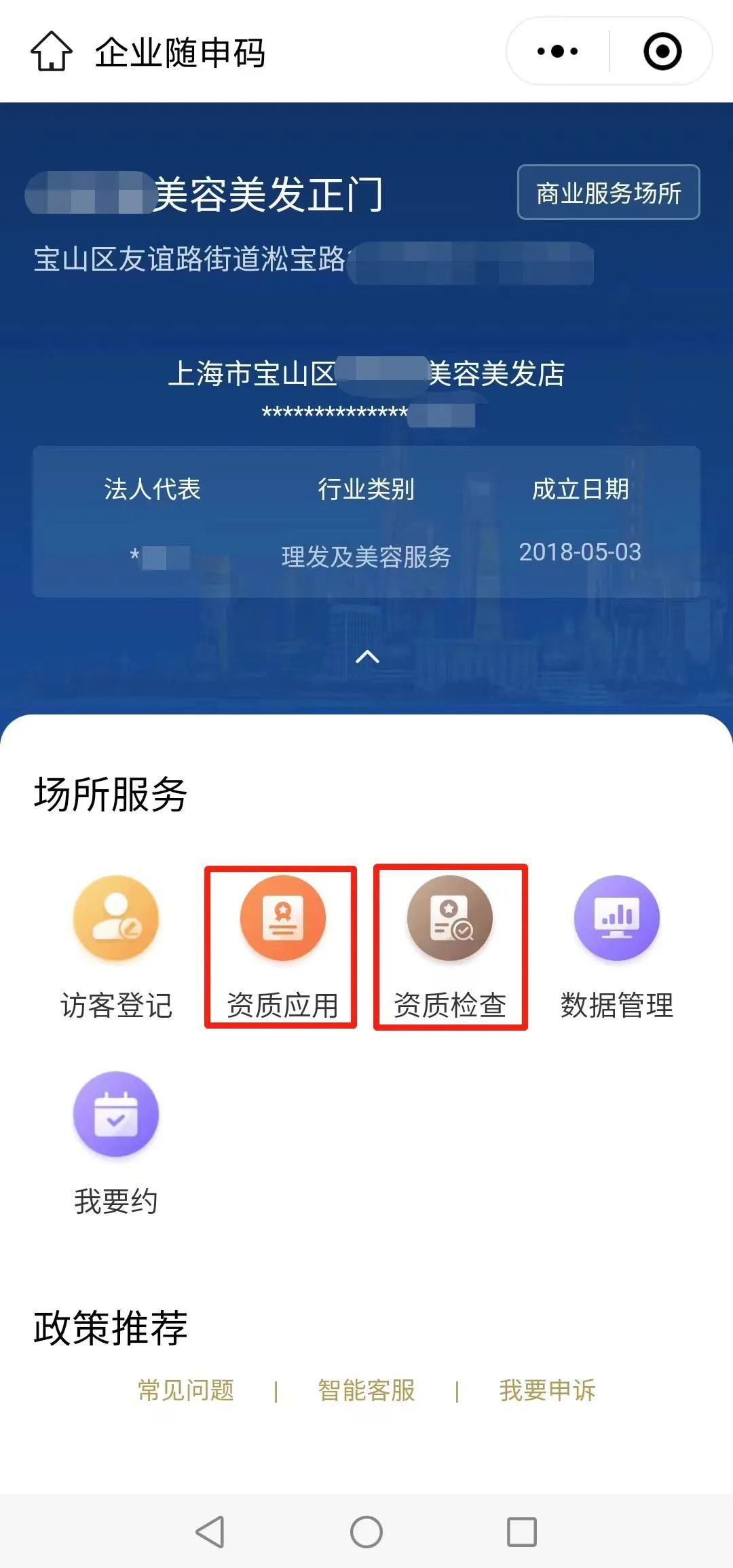This screenshot has height=1568, width=733.
Task: Tap the home icon in the header
Action: [51, 52]
